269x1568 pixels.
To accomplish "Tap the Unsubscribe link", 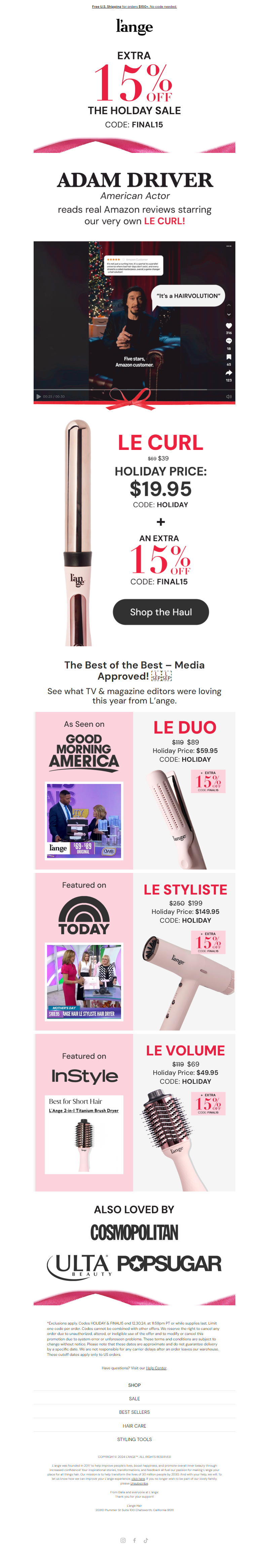I will tap(139, 1483).
